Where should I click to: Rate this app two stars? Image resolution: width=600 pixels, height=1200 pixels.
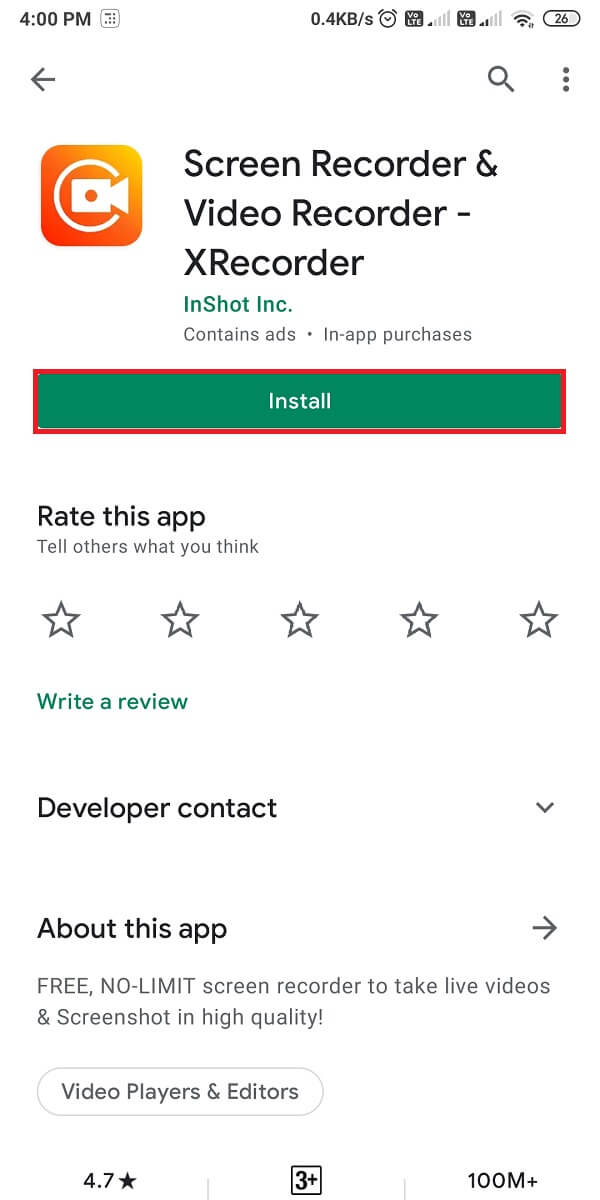pyautogui.click(x=180, y=622)
